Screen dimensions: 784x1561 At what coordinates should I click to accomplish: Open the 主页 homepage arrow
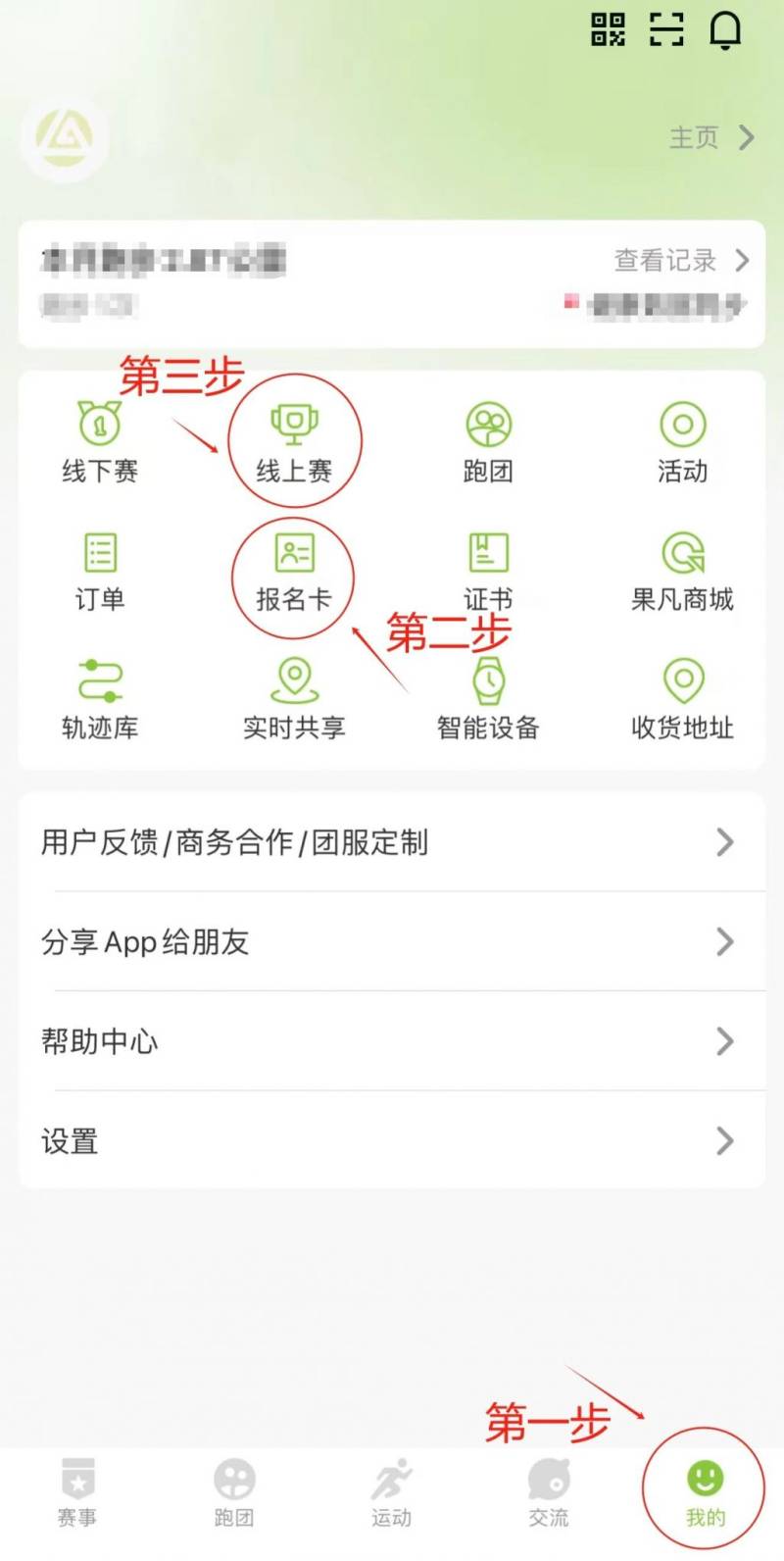[742, 138]
